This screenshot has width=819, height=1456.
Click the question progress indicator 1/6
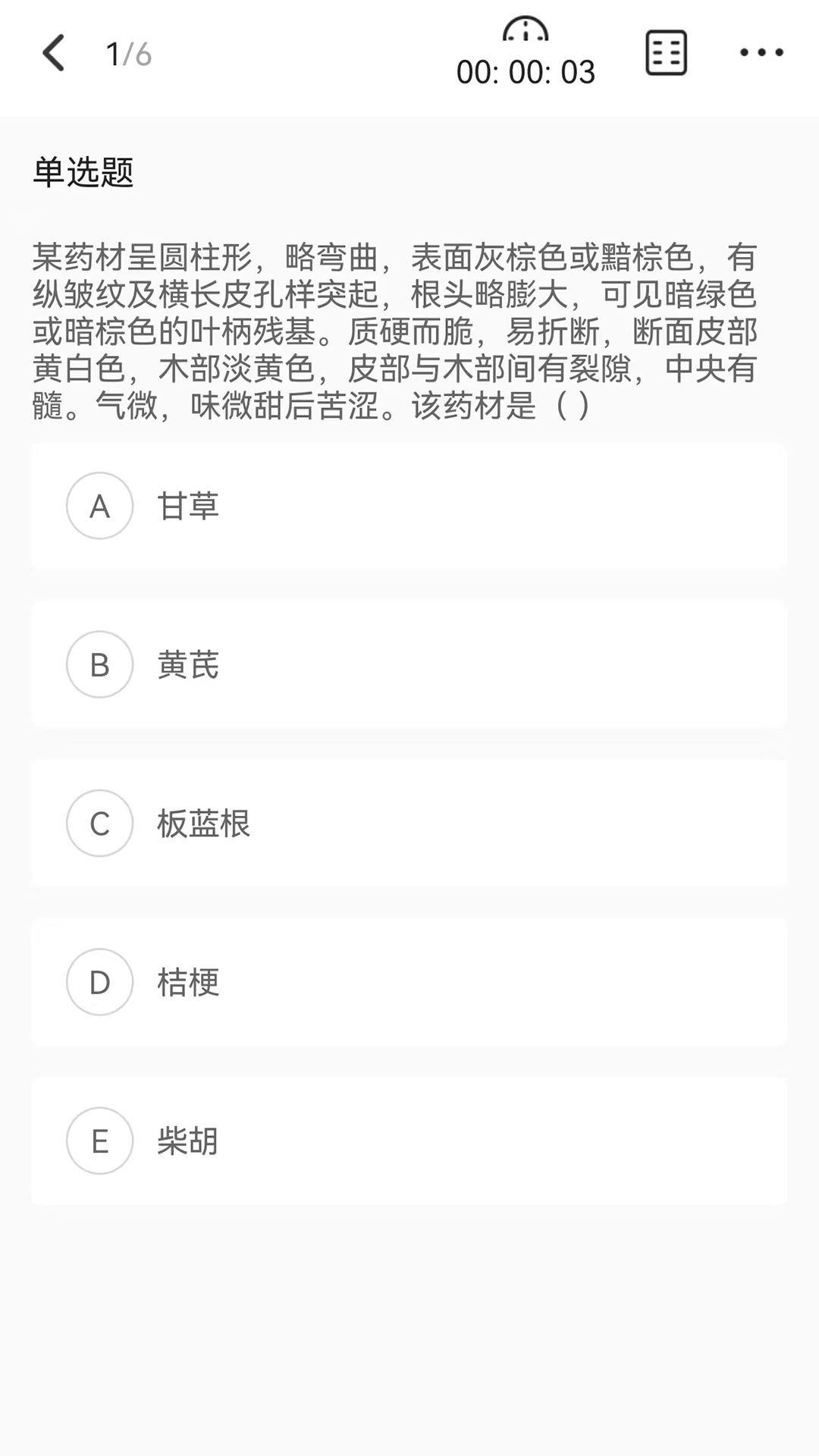click(x=127, y=55)
